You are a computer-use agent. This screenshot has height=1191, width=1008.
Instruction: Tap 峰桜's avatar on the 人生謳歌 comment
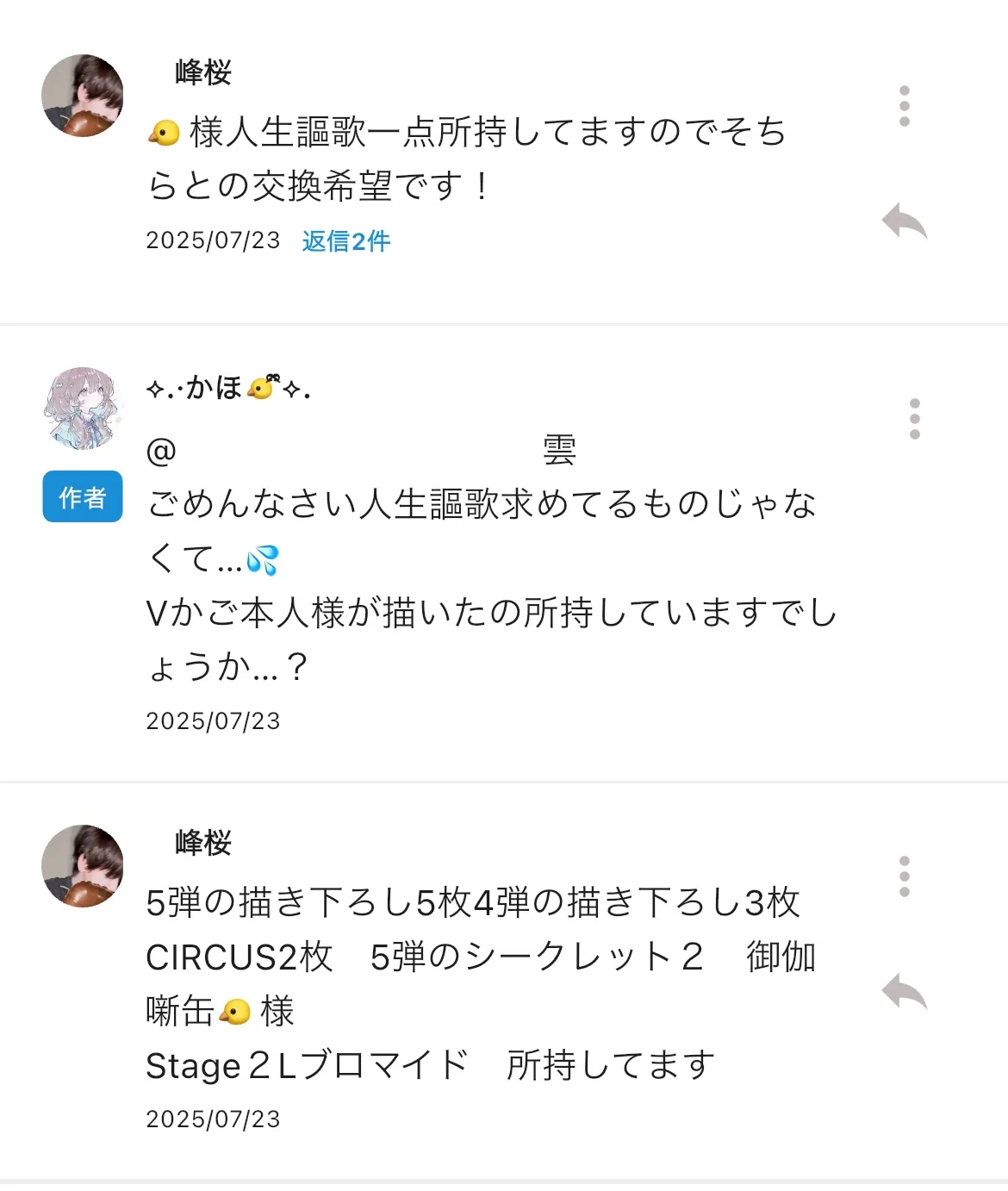pyautogui.click(x=83, y=96)
